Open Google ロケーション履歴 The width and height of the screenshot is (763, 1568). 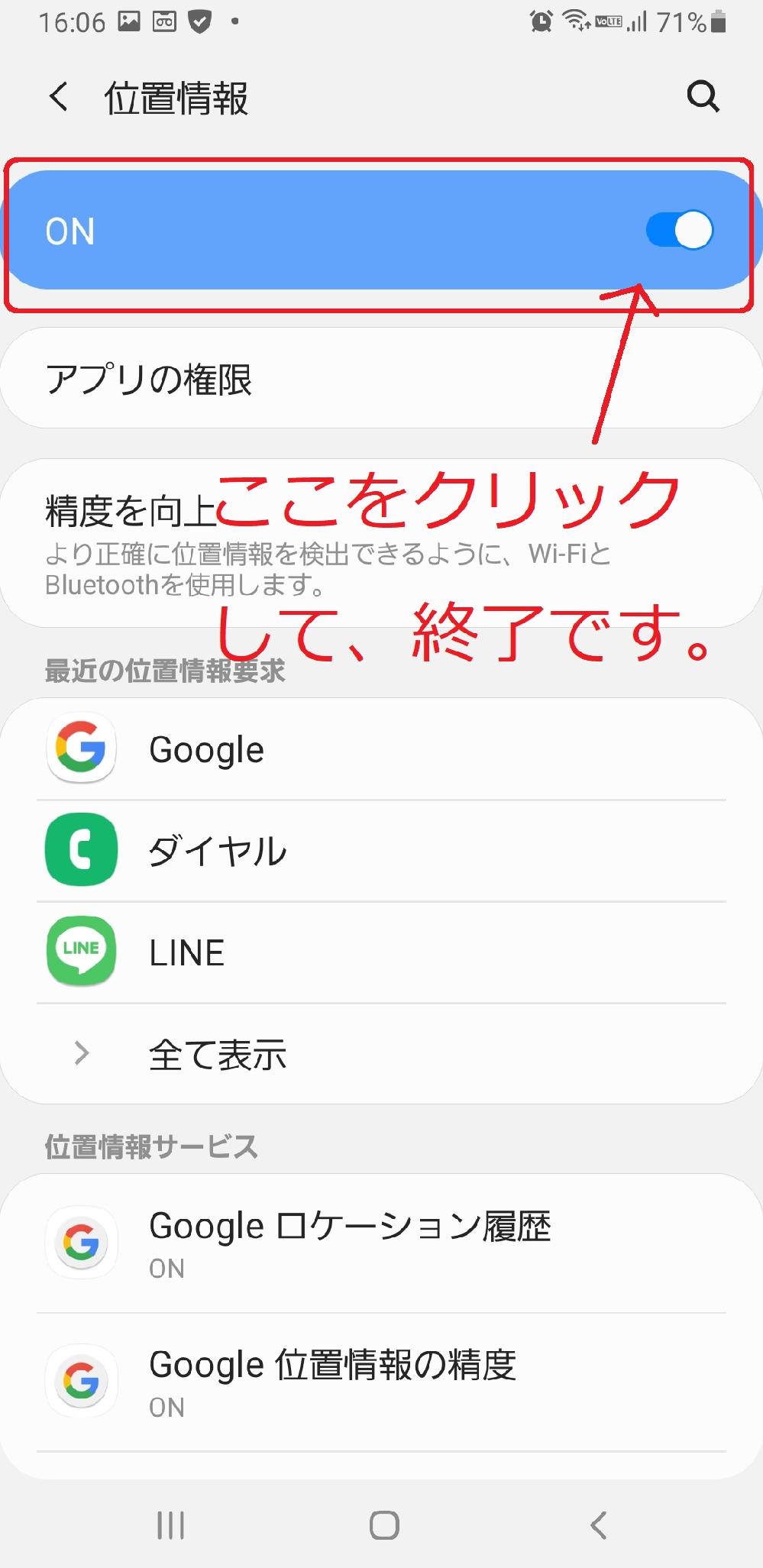click(x=381, y=1243)
